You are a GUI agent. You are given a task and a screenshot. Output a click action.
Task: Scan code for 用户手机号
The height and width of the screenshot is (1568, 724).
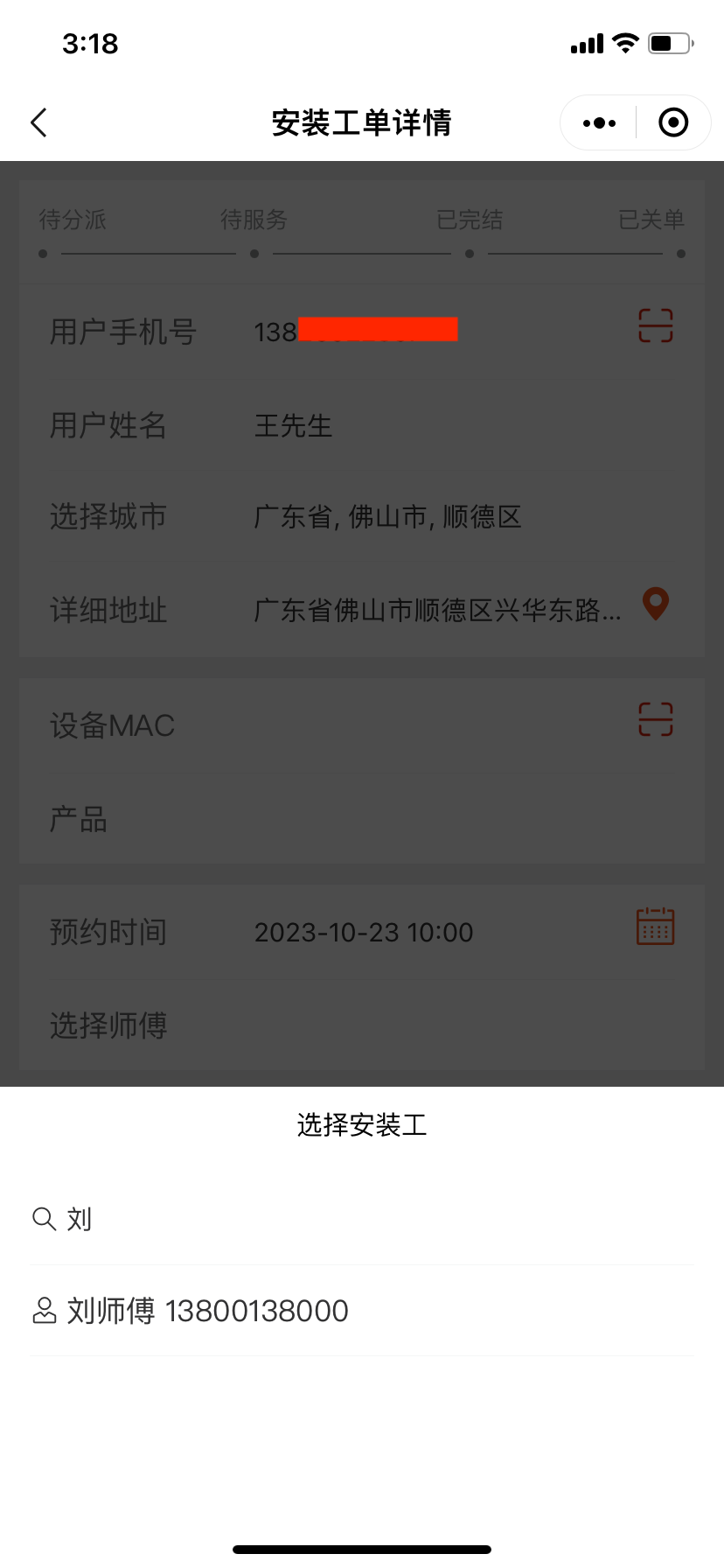tap(655, 325)
